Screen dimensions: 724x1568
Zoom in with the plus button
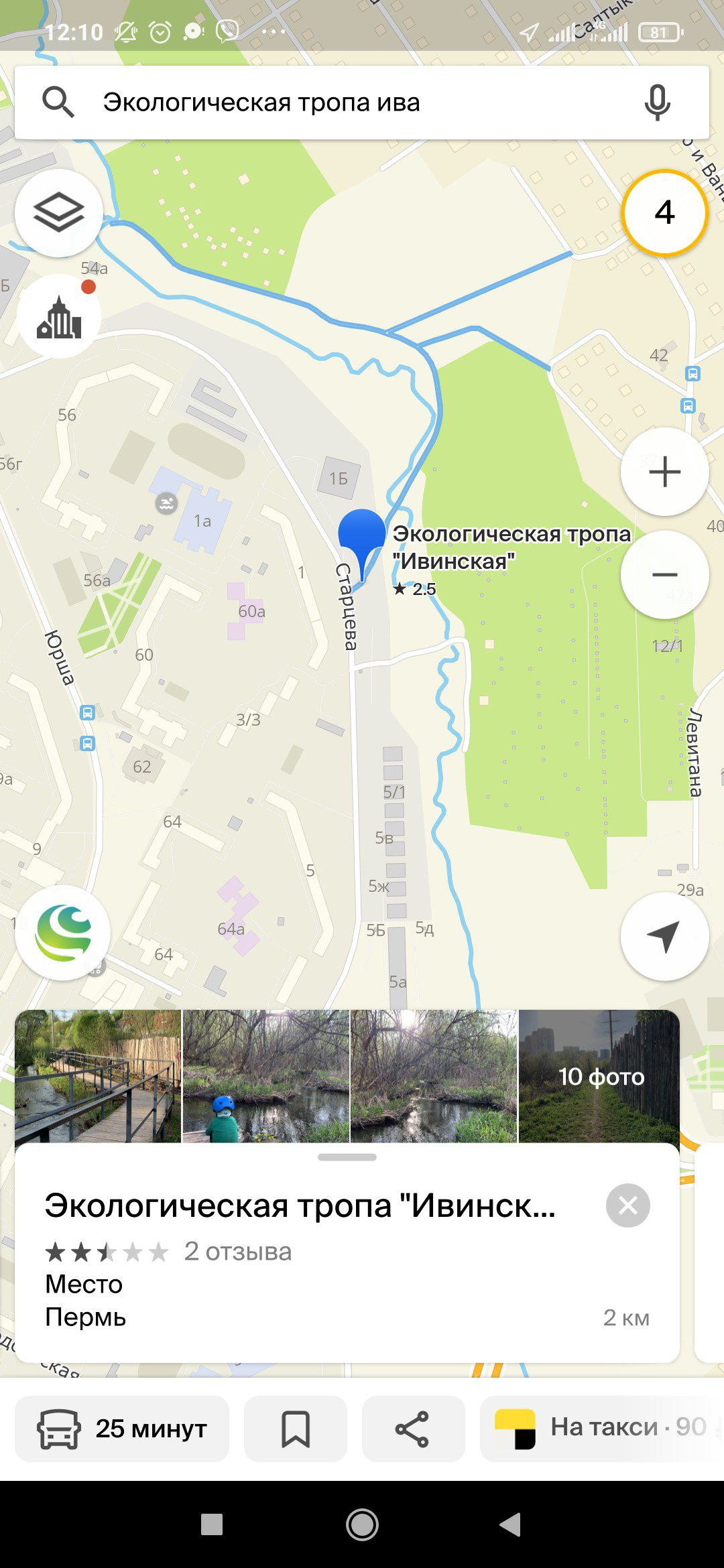pos(664,472)
